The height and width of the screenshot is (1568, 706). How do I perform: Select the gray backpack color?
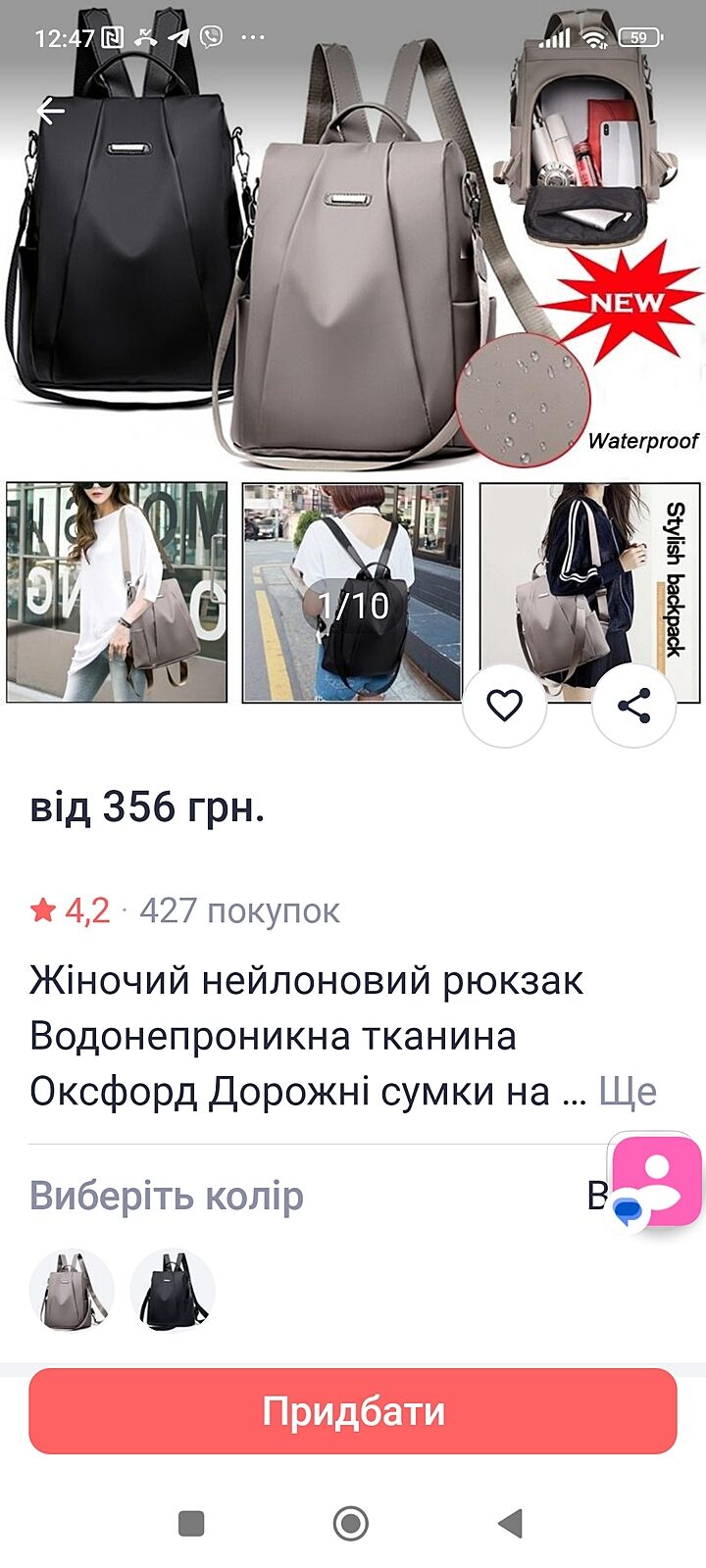72,1290
